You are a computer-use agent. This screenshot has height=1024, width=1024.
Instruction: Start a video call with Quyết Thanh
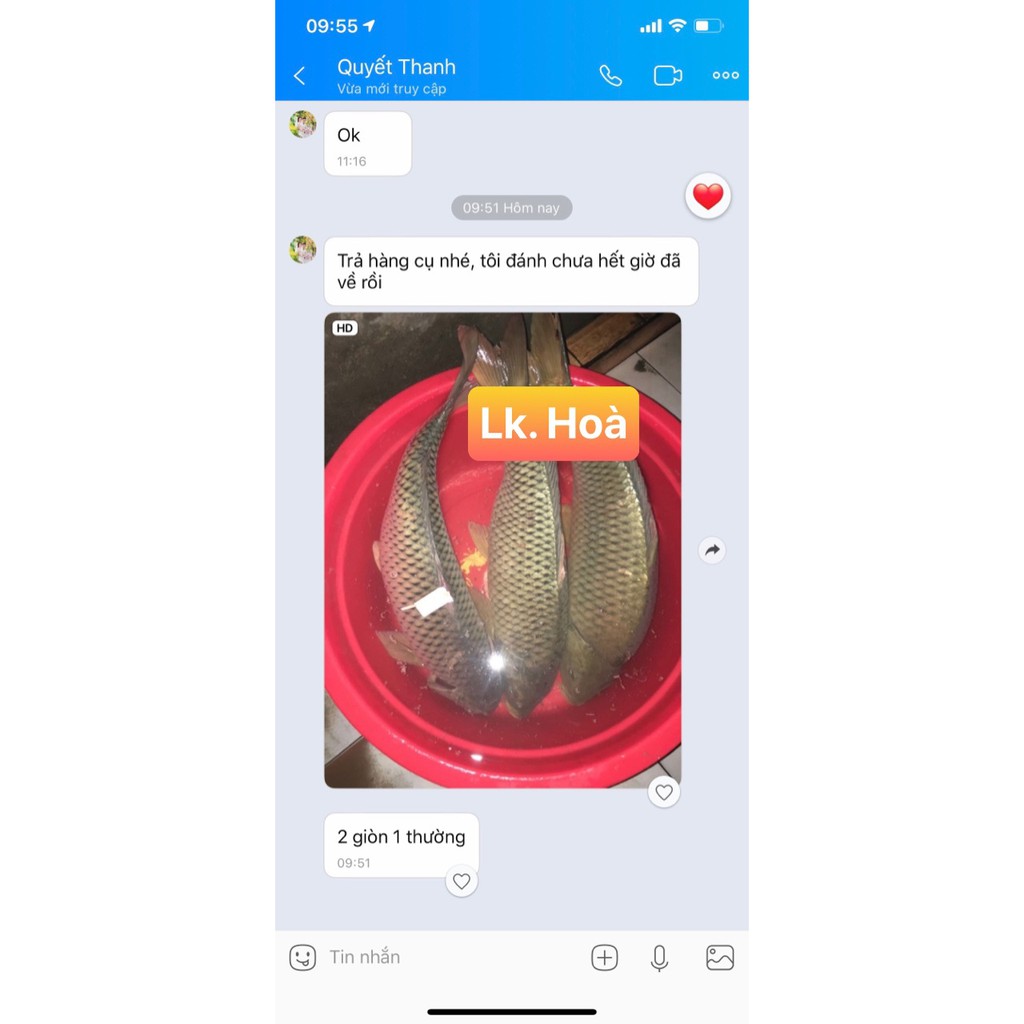pos(667,76)
